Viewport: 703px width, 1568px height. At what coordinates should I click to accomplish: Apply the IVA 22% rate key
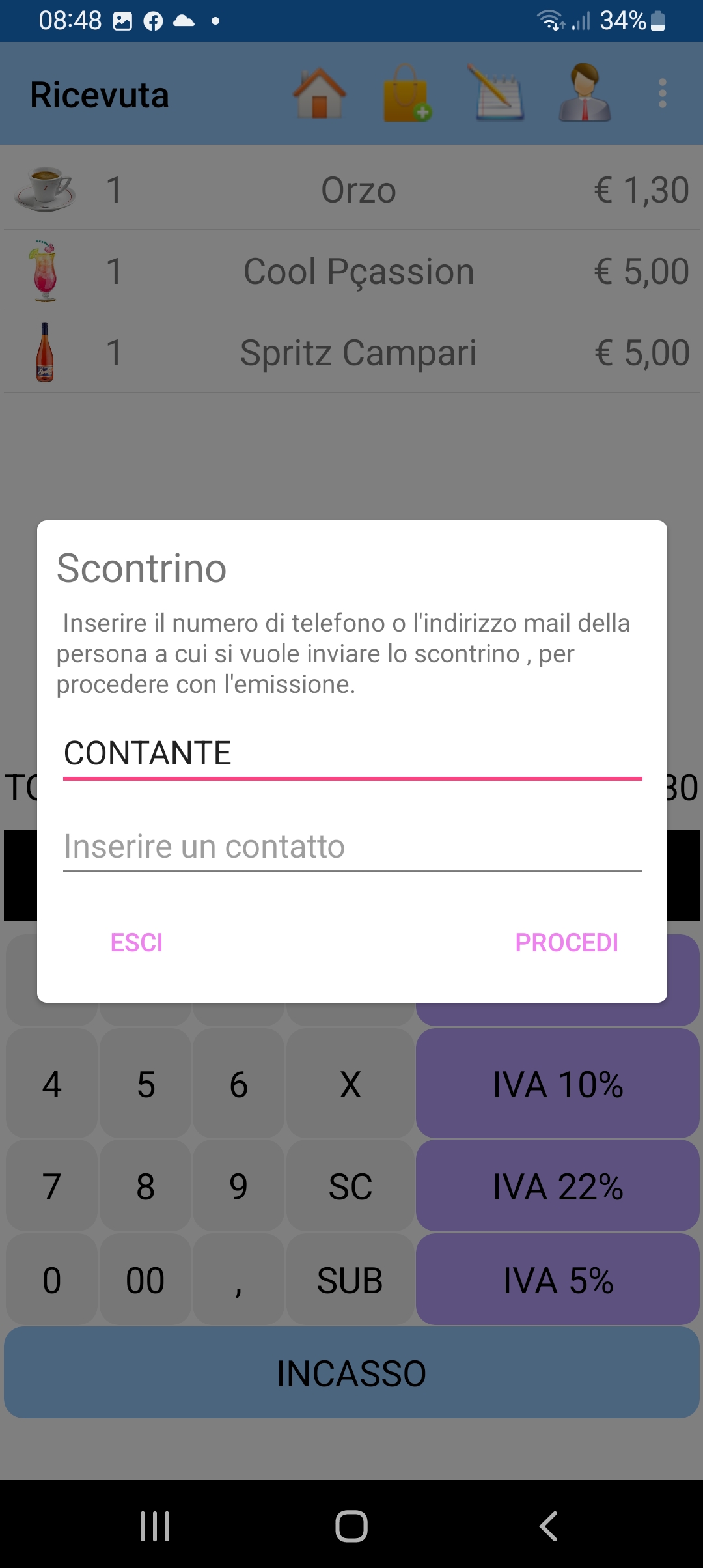point(558,1185)
